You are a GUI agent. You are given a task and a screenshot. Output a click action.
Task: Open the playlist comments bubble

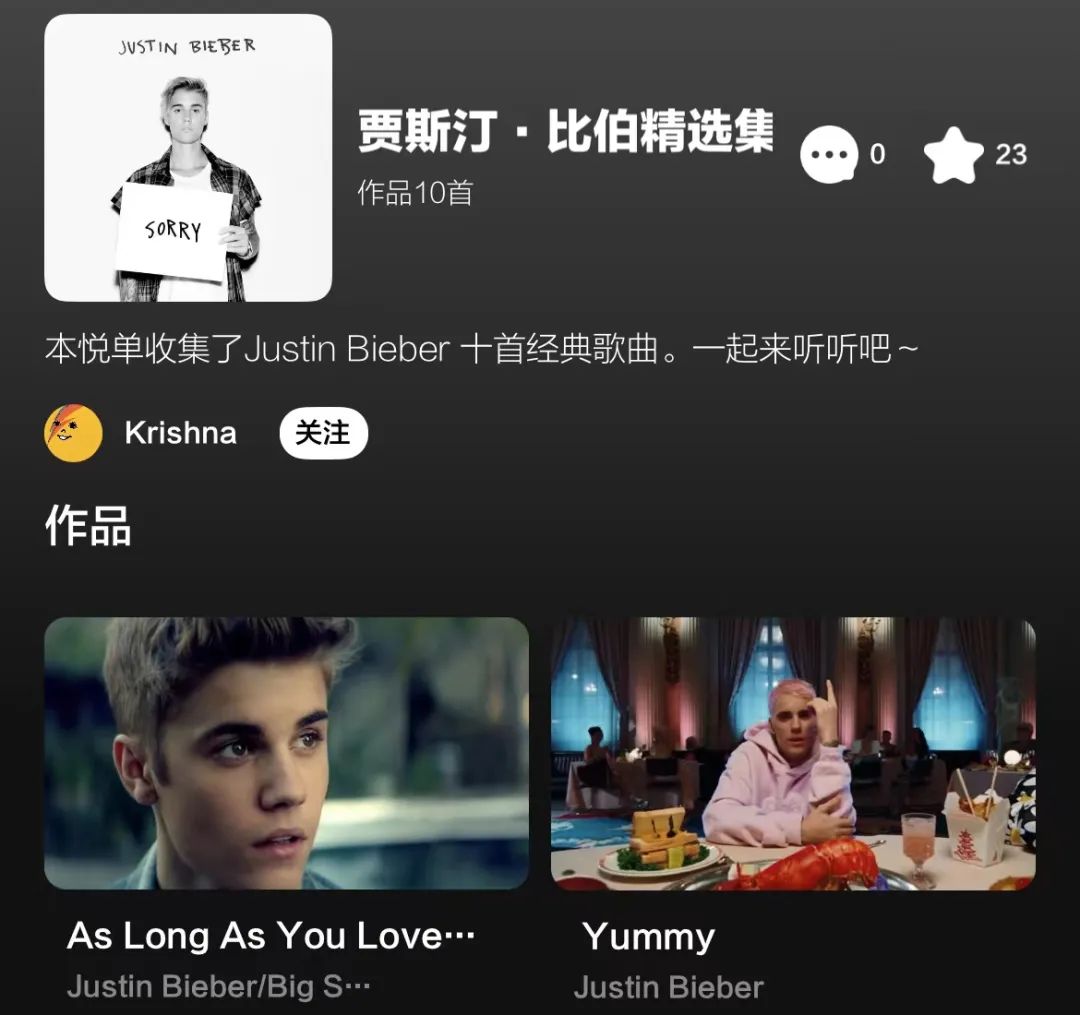[x=829, y=155]
